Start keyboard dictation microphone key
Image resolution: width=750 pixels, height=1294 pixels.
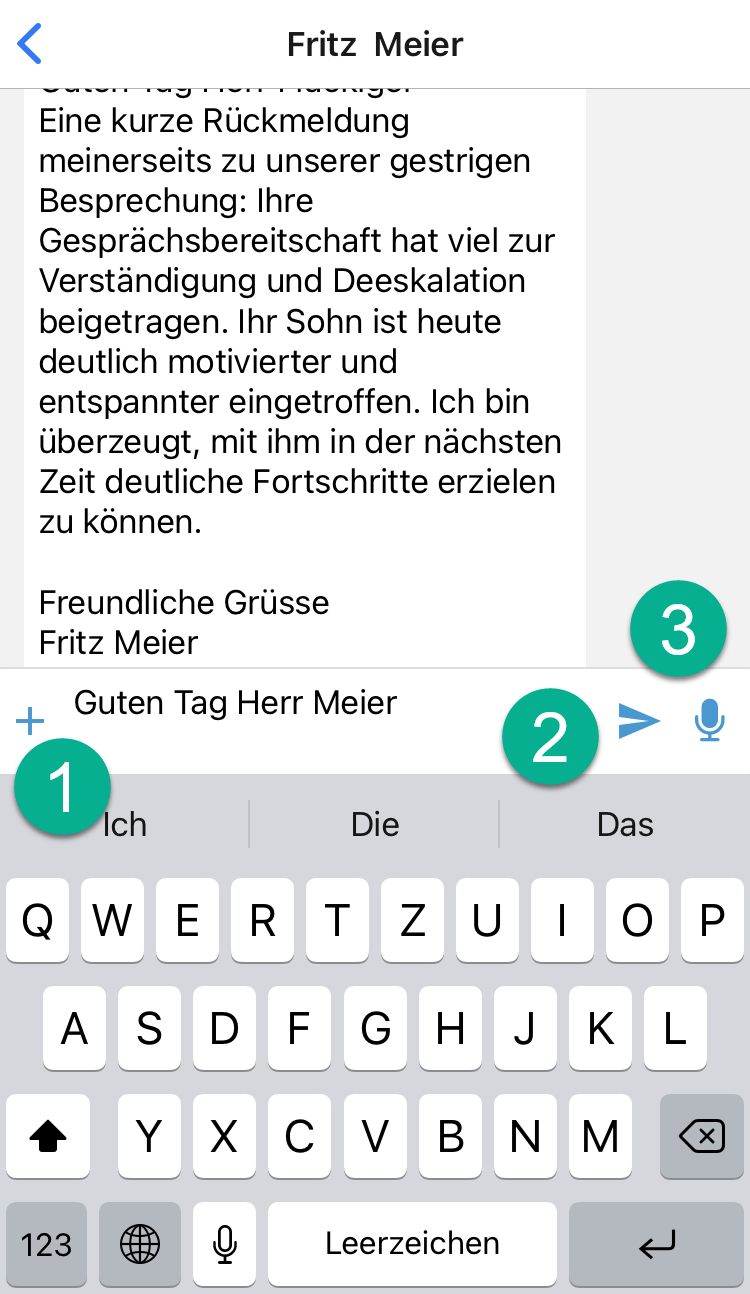[x=225, y=1244]
